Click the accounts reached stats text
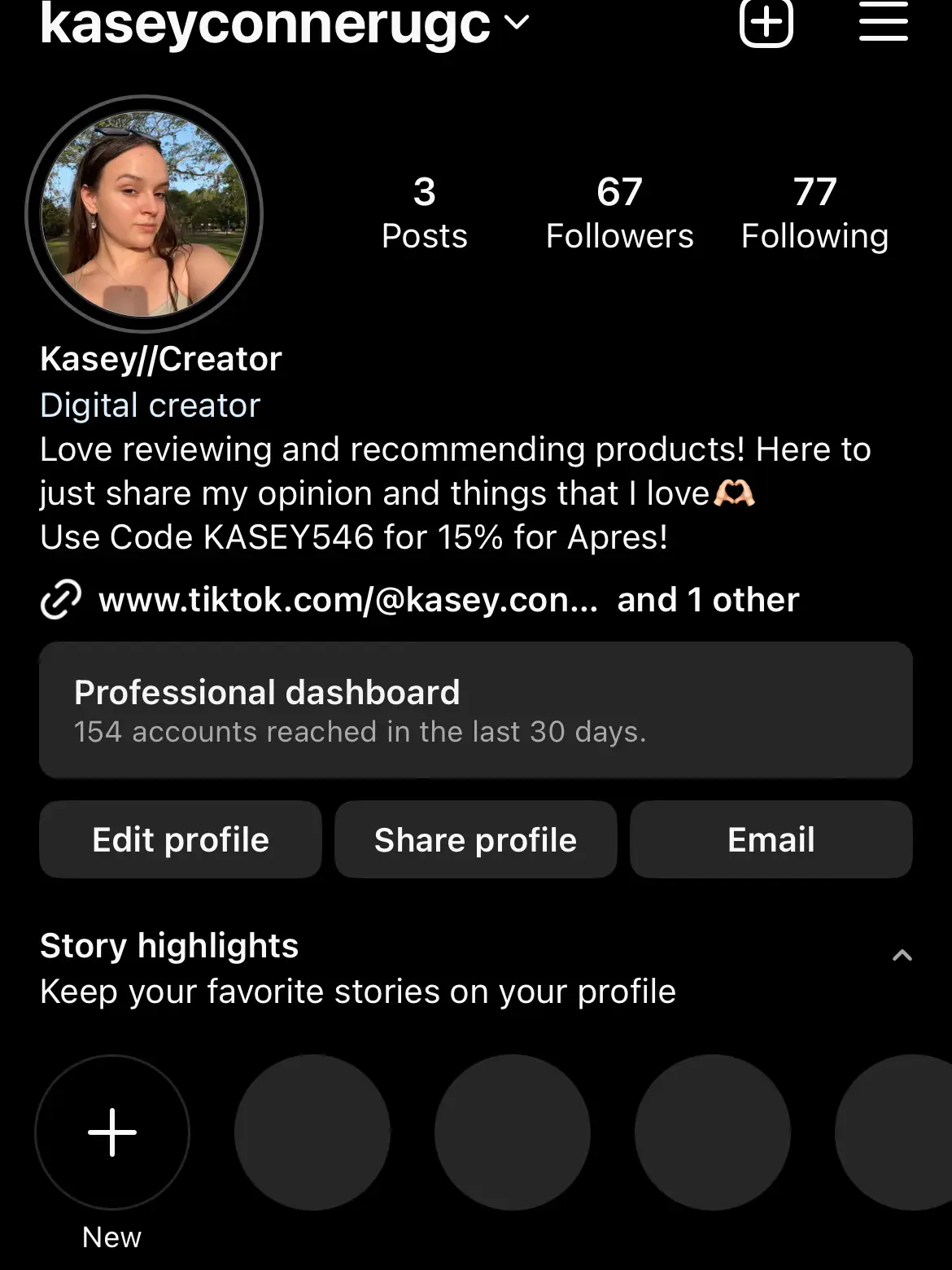Screen dimensions: 952x1270 359,732
